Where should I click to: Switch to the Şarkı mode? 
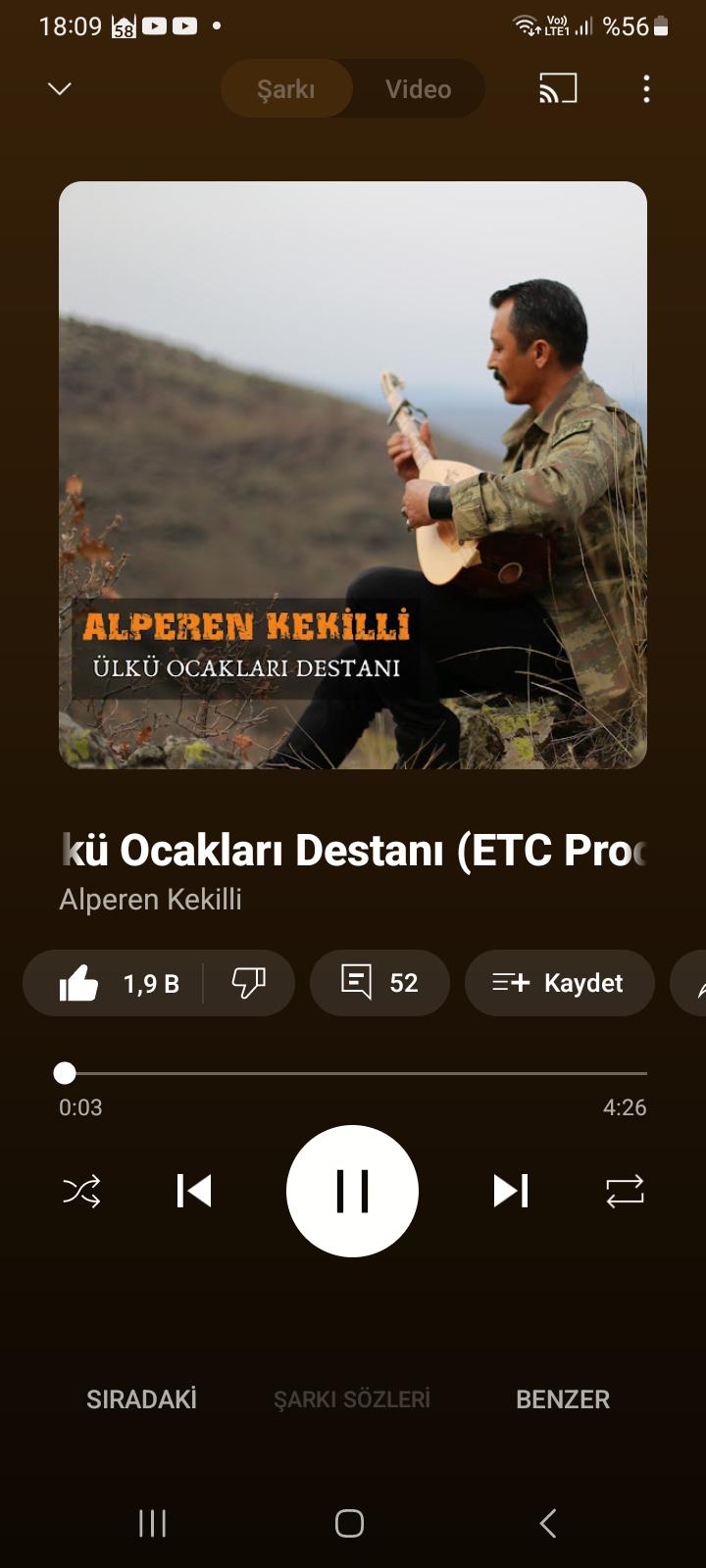(x=286, y=89)
